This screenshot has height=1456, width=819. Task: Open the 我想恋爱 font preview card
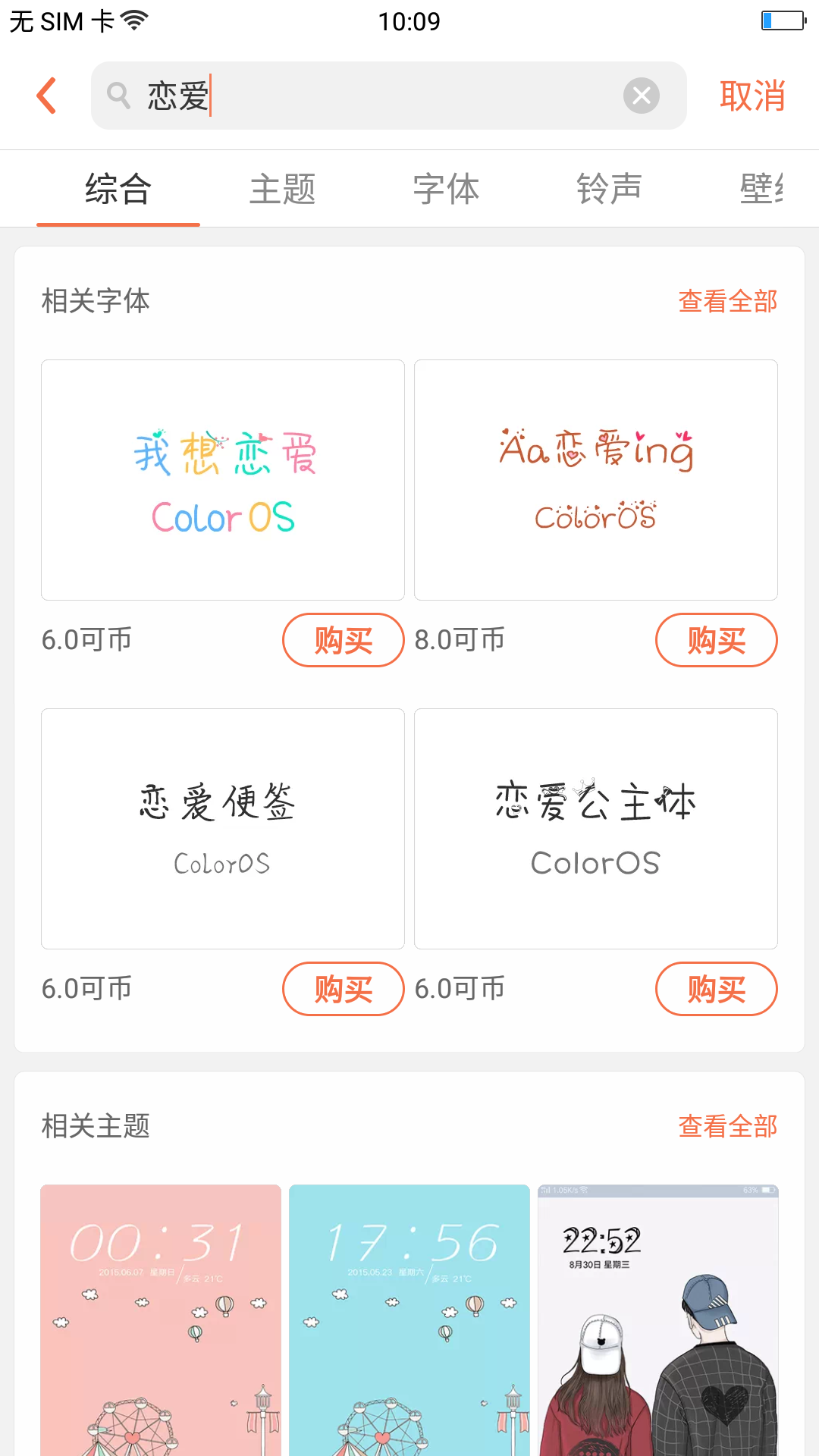222,479
